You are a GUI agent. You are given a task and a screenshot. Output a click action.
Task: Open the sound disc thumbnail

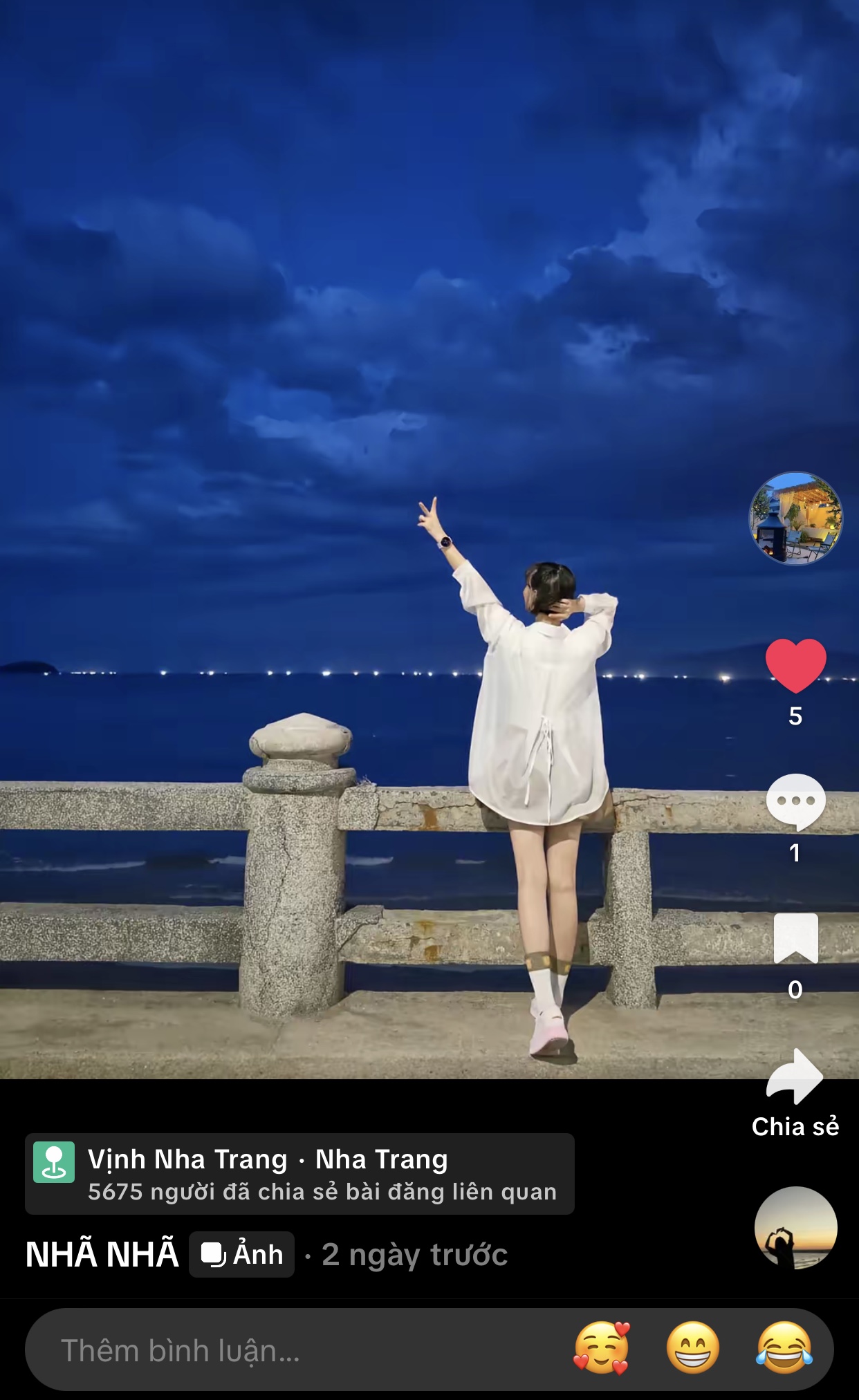795,1228
